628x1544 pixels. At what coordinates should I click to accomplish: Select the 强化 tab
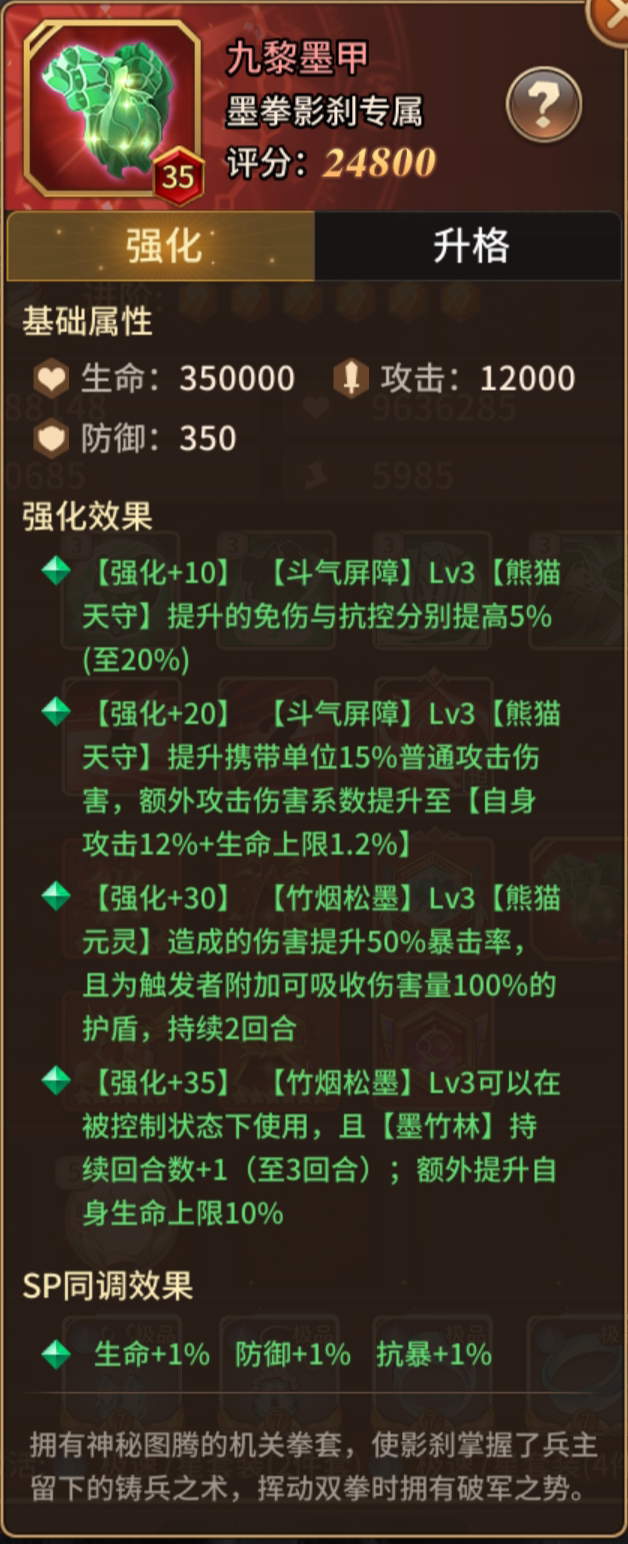[162, 246]
